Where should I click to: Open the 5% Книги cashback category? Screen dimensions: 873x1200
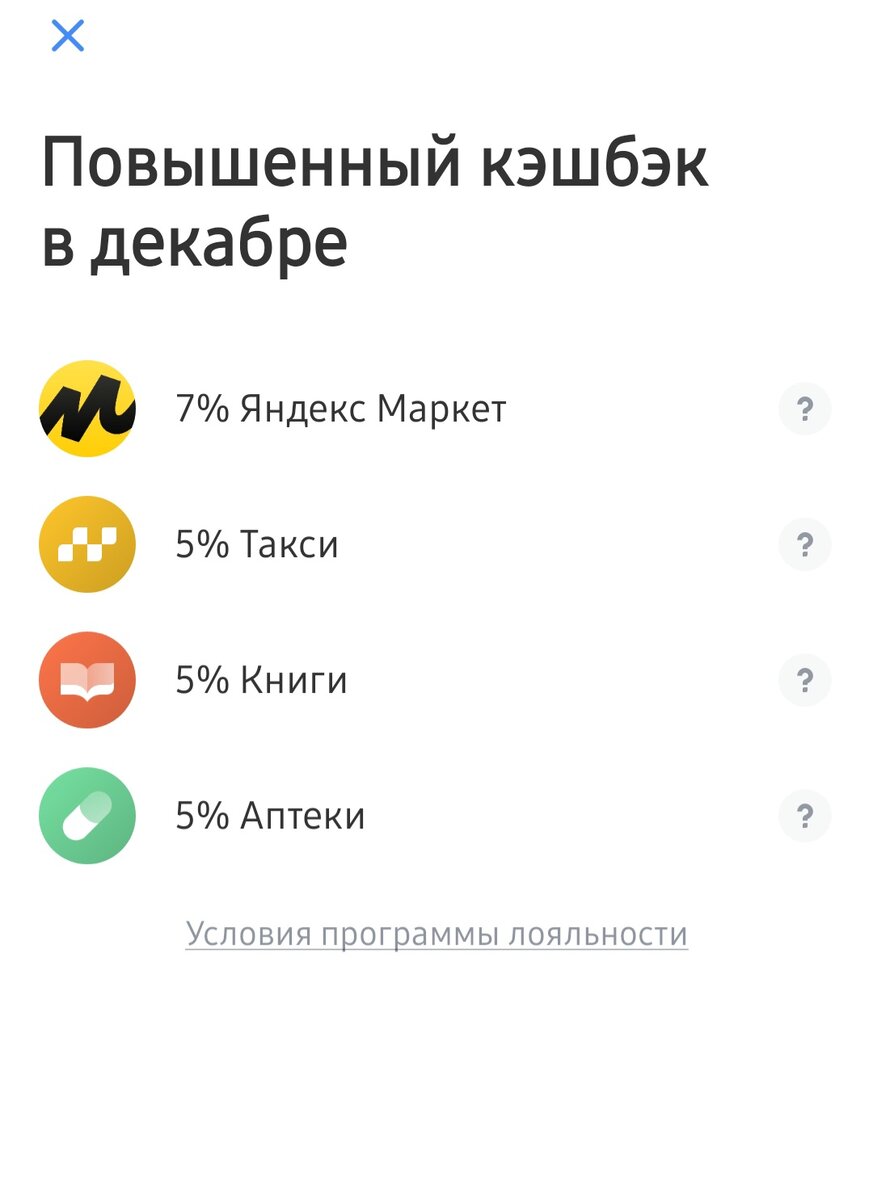pyautogui.click(x=257, y=679)
